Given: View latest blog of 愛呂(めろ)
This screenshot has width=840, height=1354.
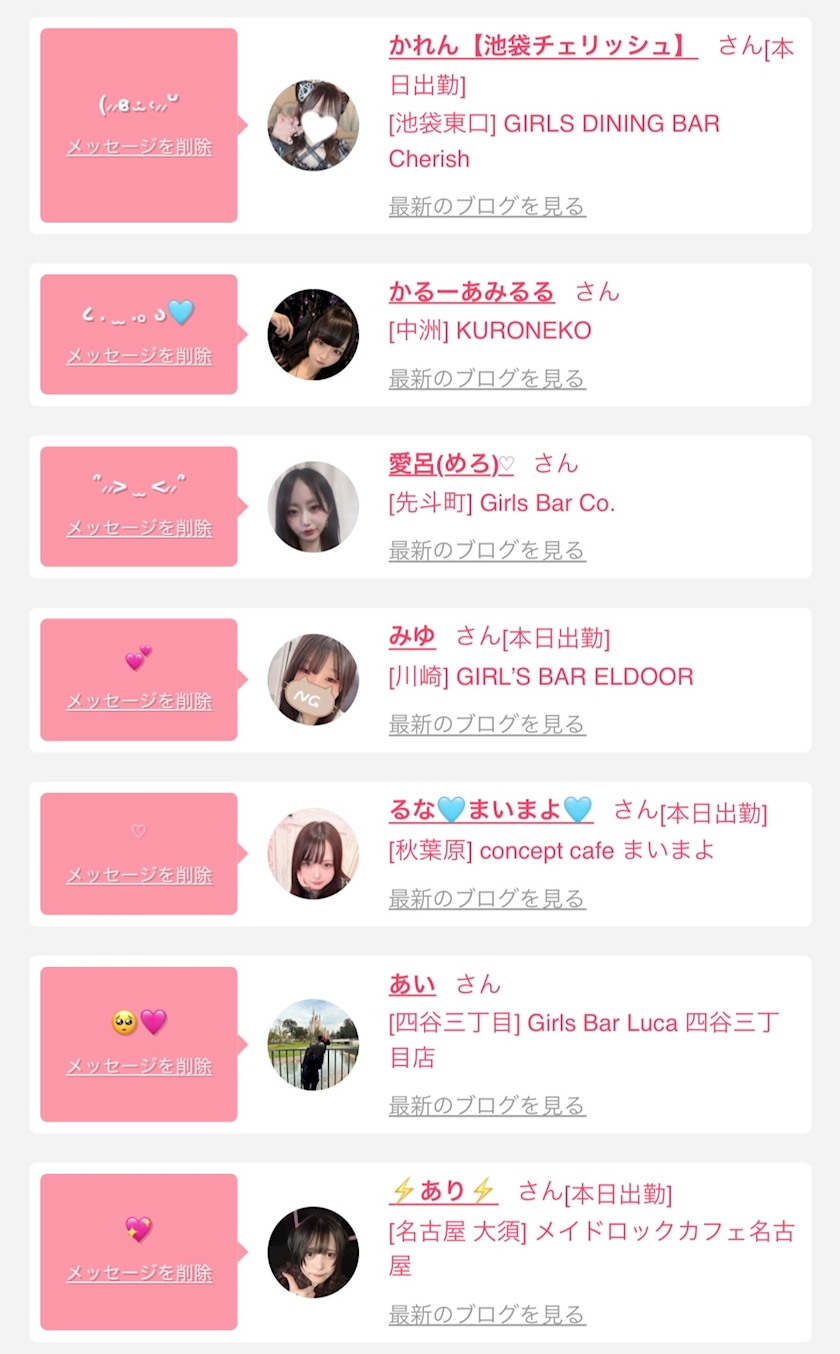Looking at the screenshot, I should coord(487,551).
